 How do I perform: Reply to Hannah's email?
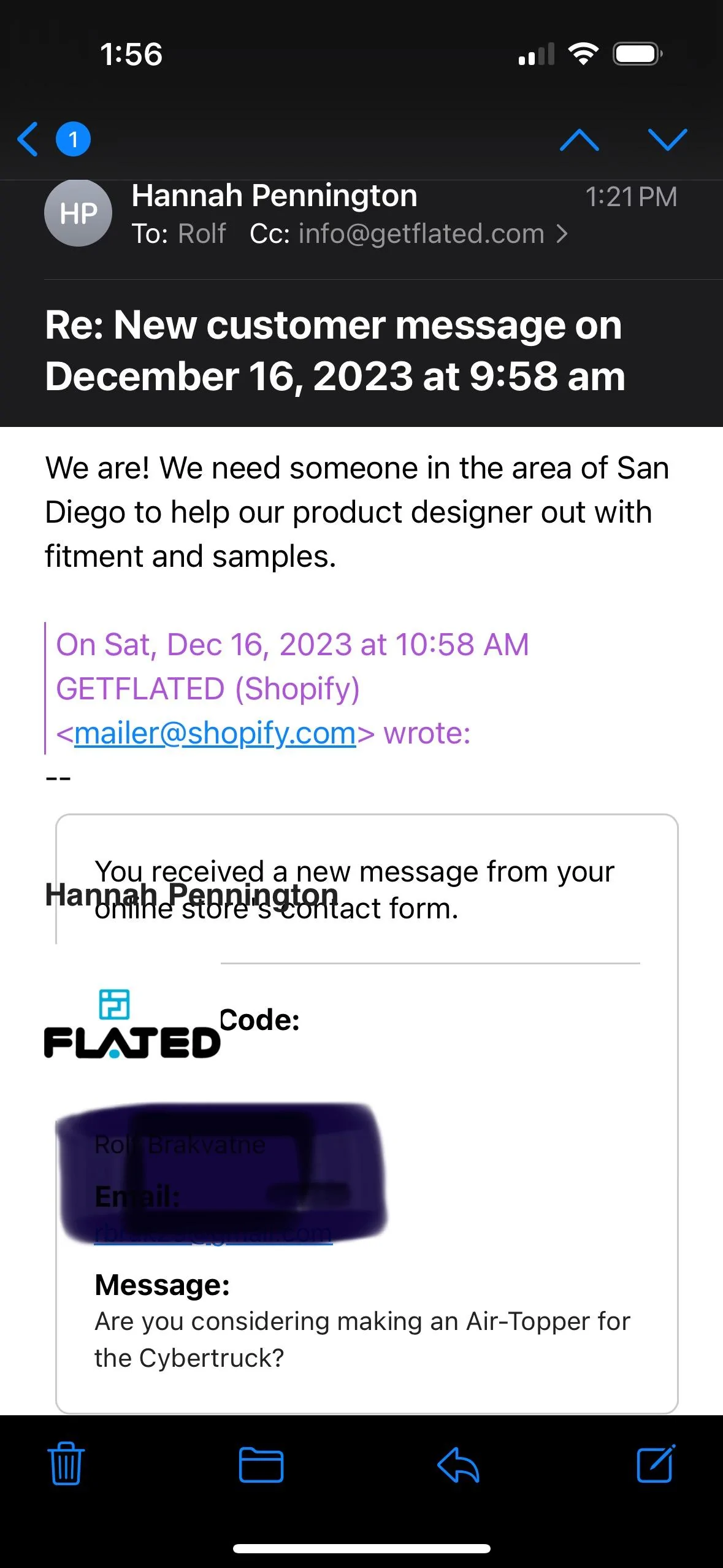pos(458,1464)
